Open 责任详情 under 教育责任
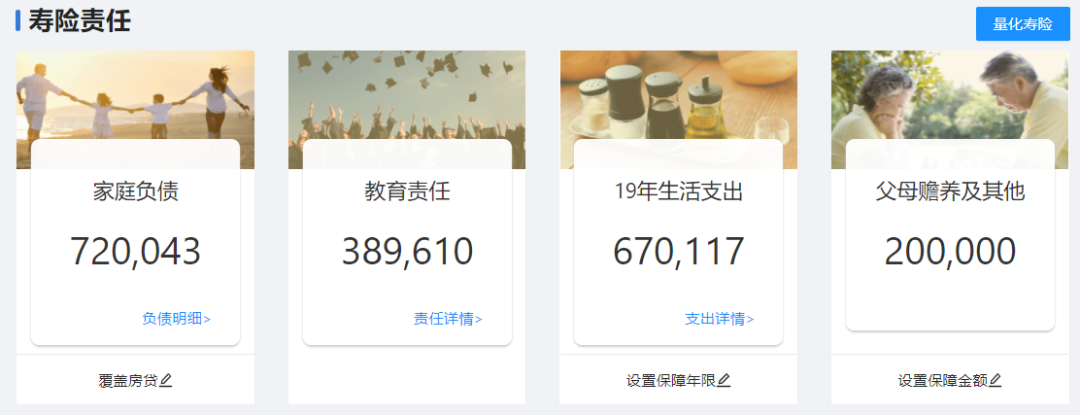Viewport: 1080px width, 415px height. (x=447, y=319)
